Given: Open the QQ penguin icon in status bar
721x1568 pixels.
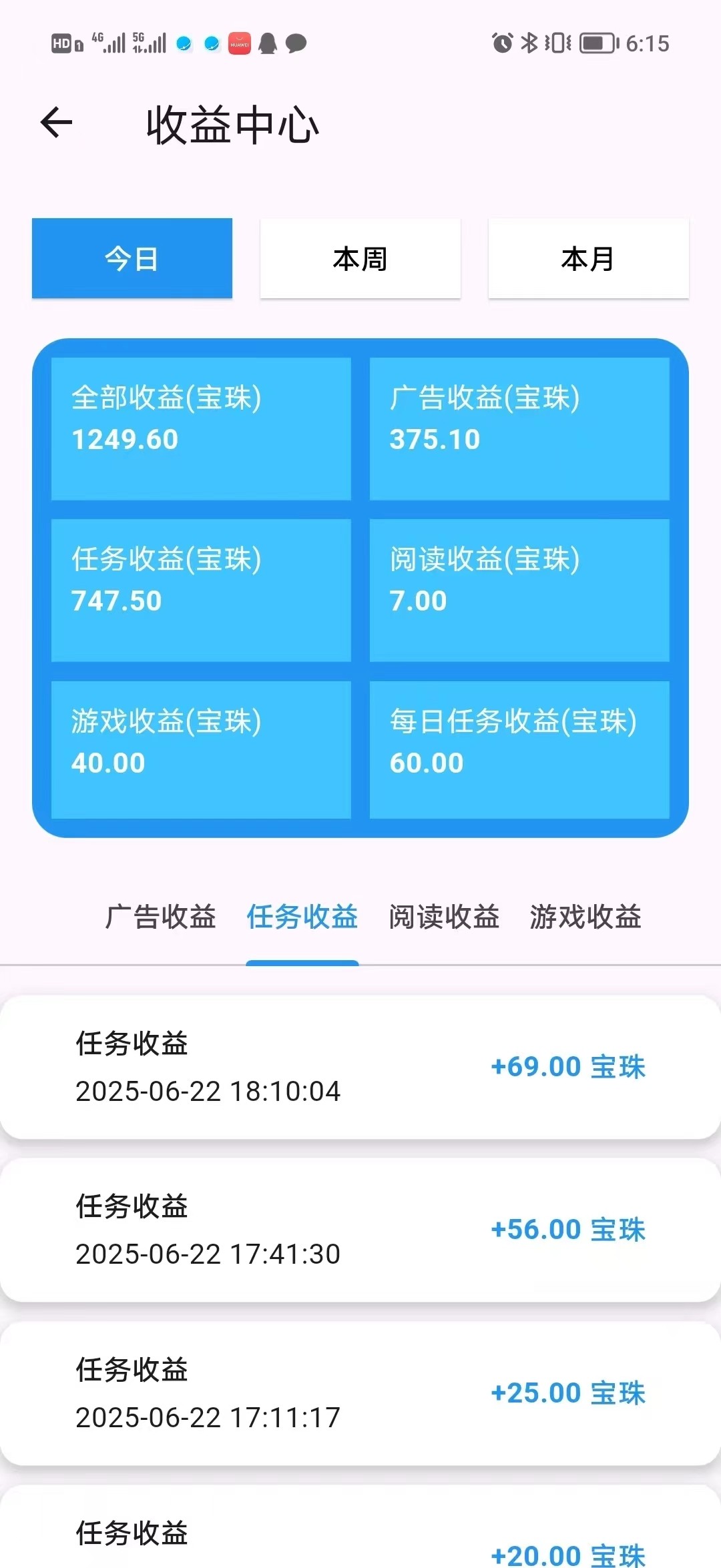Looking at the screenshot, I should [x=267, y=43].
